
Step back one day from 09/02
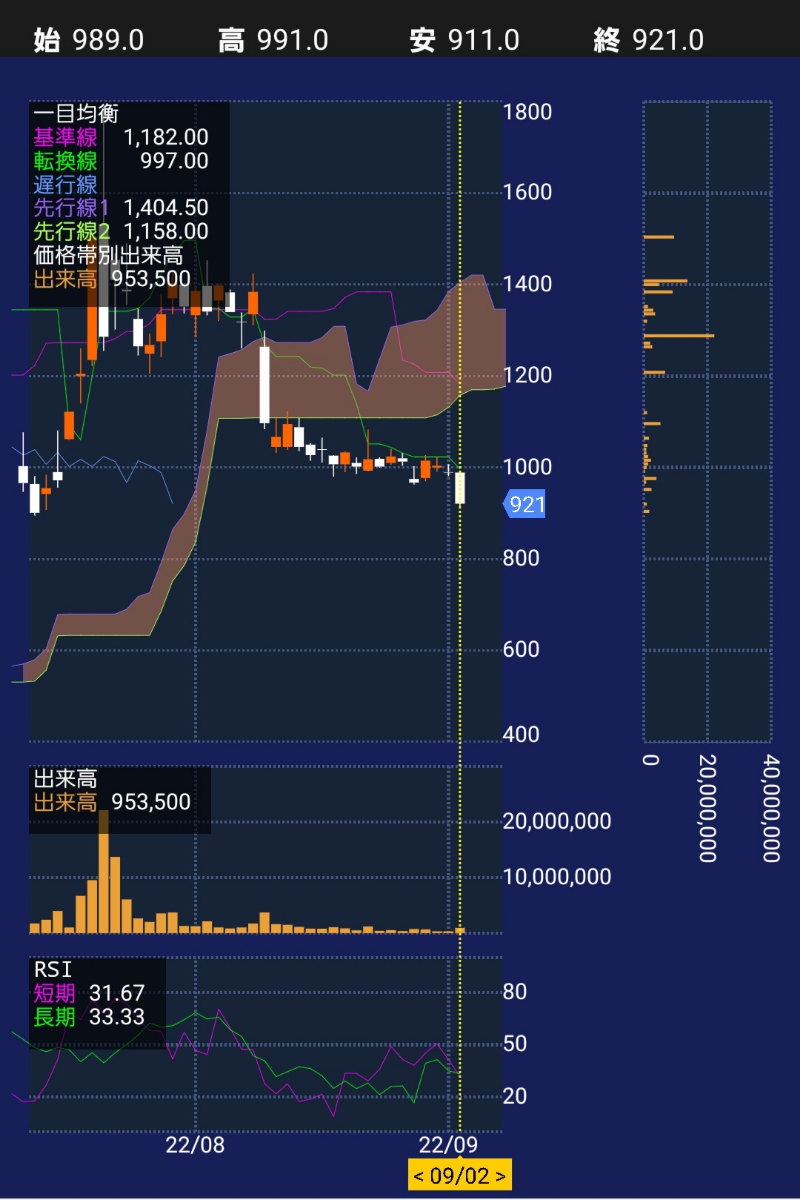(x=420, y=1175)
